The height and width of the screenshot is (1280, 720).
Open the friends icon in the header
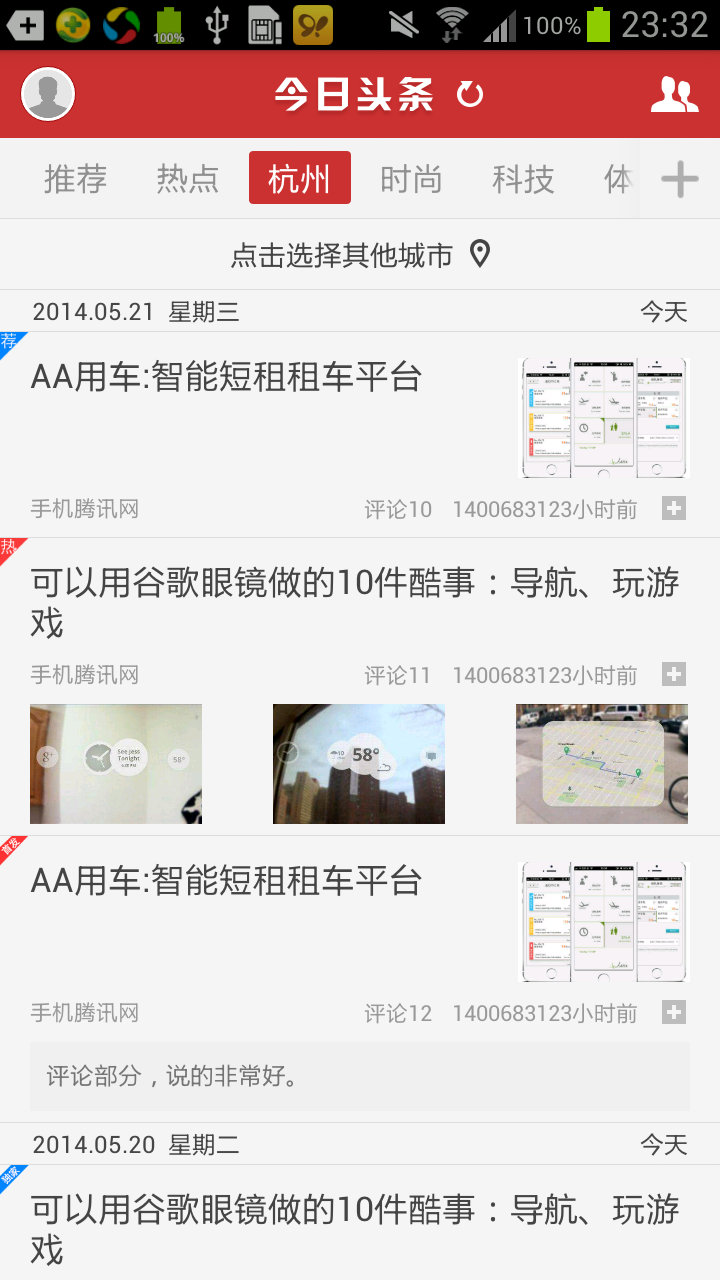[x=674, y=95]
